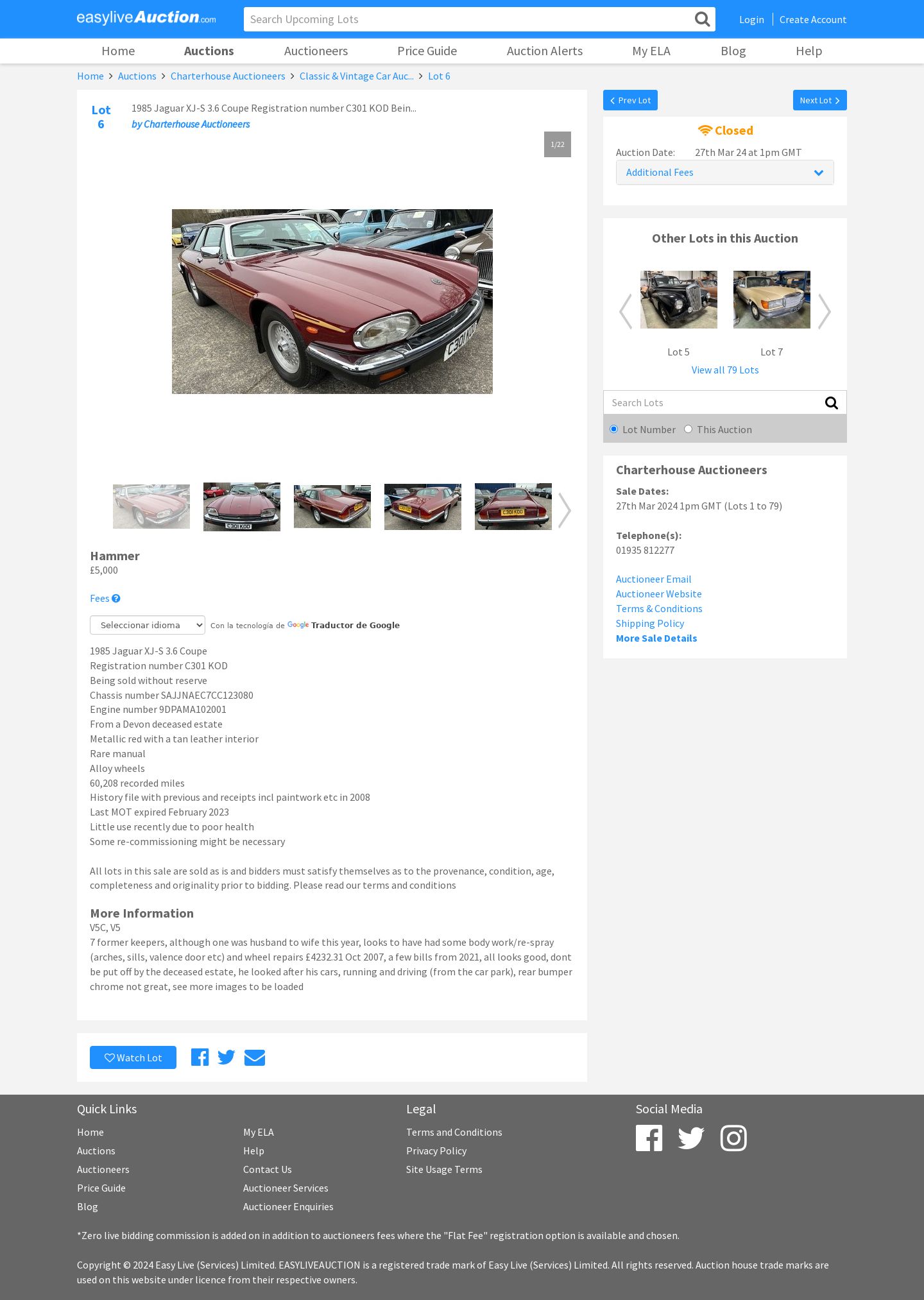Go to the next lot
Viewport: 924px width, 1300px height.
coord(819,100)
